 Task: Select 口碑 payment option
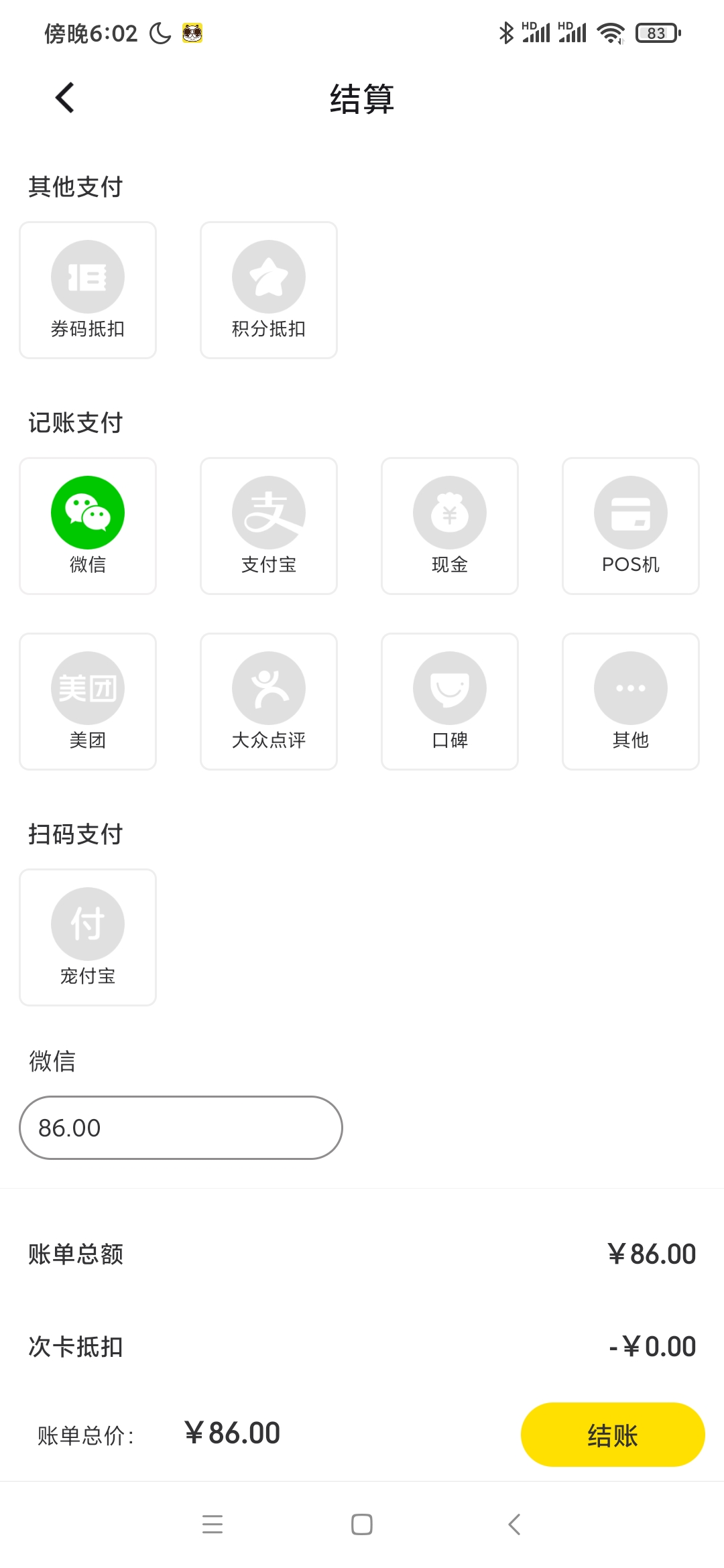point(450,702)
